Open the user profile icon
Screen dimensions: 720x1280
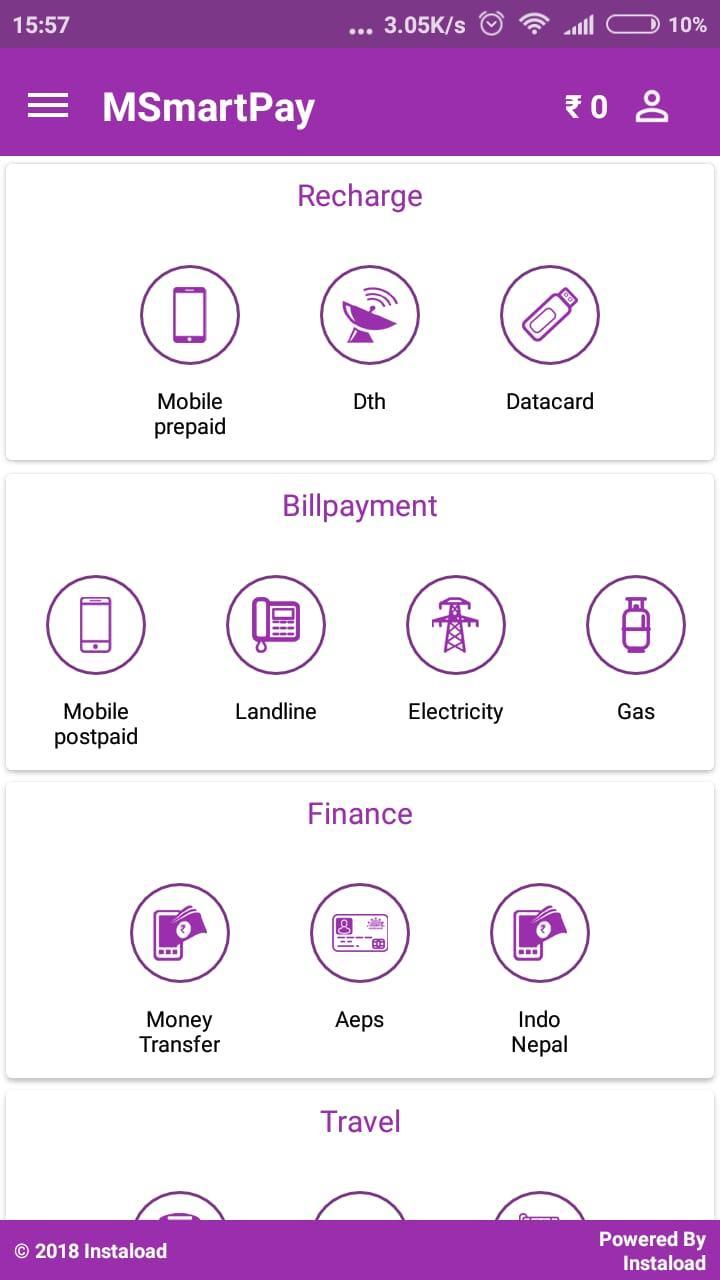(x=652, y=106)
